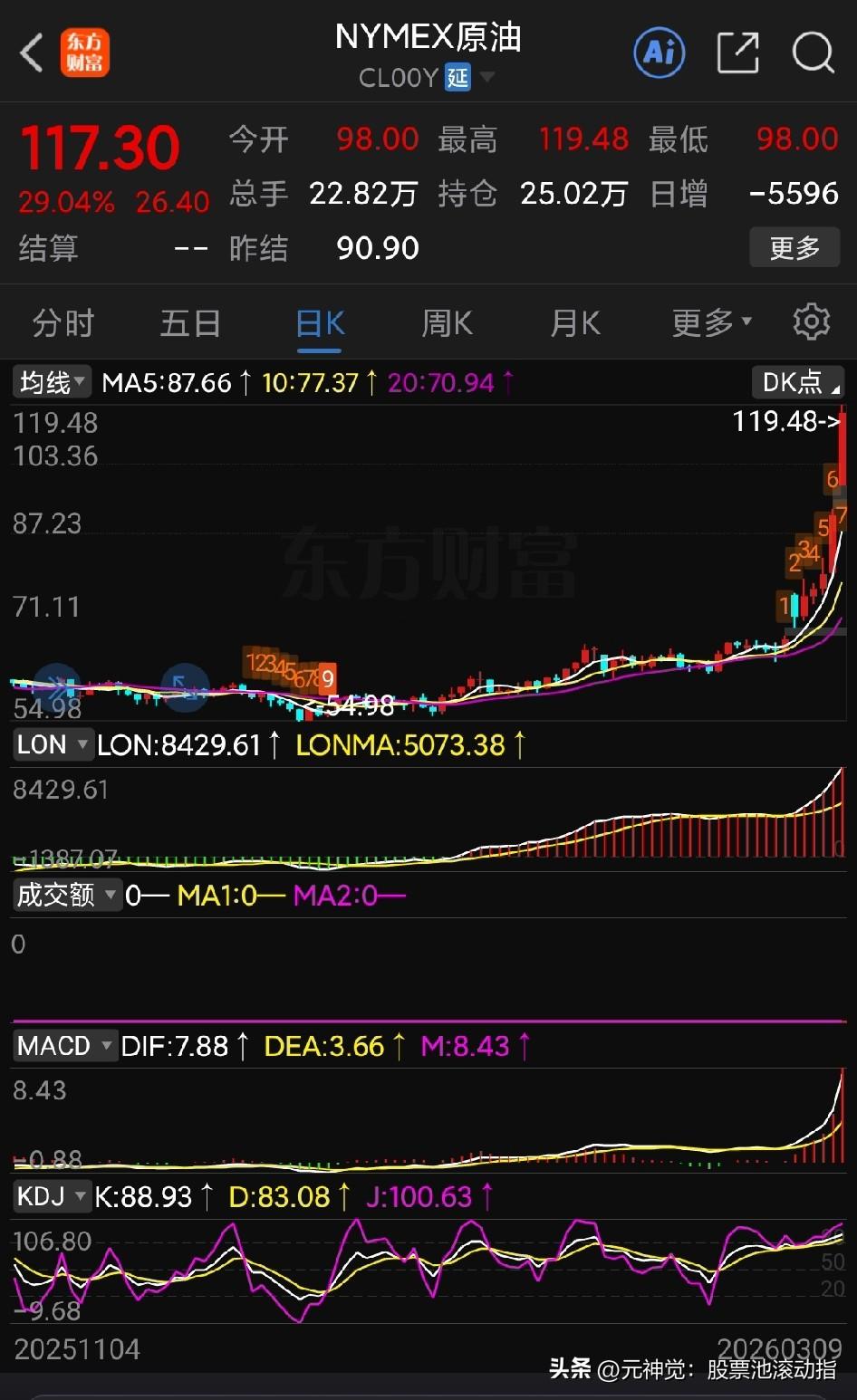Tap the back arrow to exit chart
This screenshot has width=857, height=1400.
(31, 53)
